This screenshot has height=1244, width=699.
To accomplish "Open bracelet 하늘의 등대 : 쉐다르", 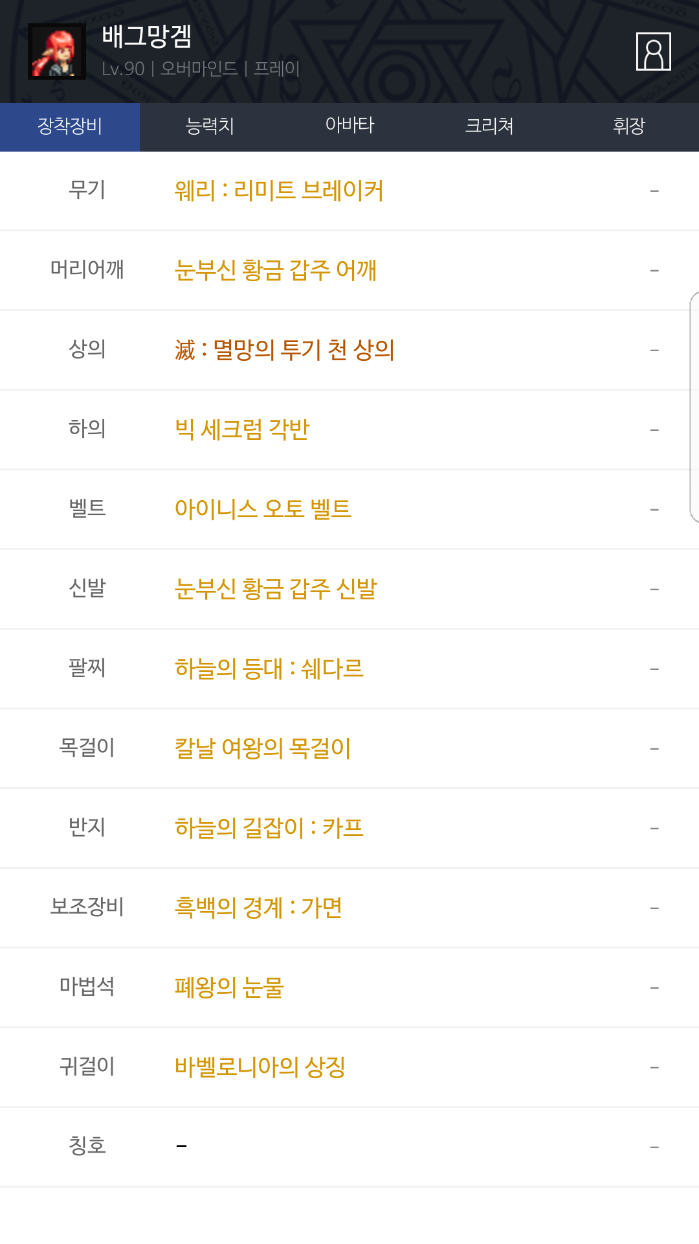I will pos(269,668).
